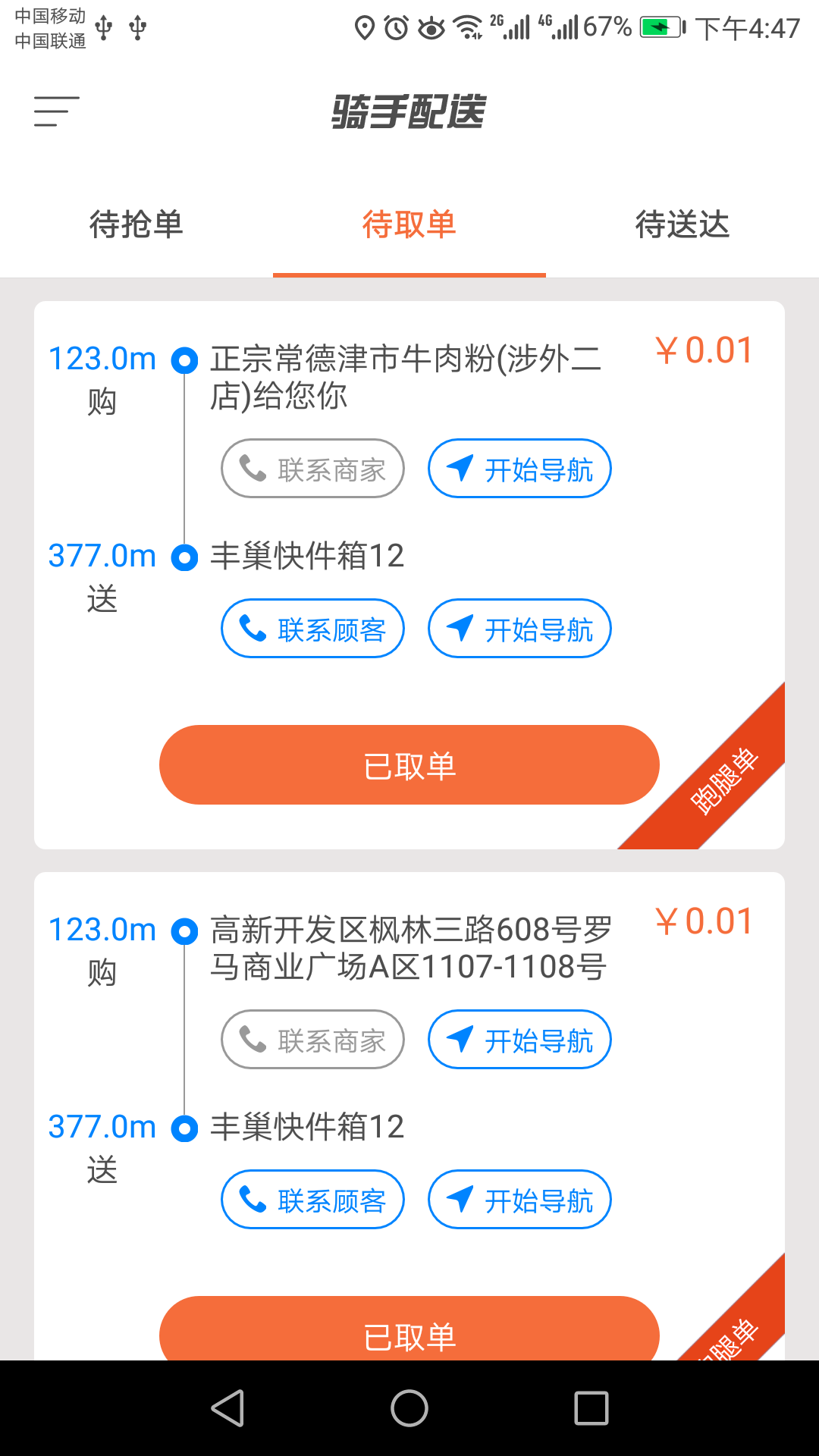Tap 联系商家 for 高新开发区枫林三路 order
The width and height of the screenshot is (819, 1456).
coord(312,1040)
